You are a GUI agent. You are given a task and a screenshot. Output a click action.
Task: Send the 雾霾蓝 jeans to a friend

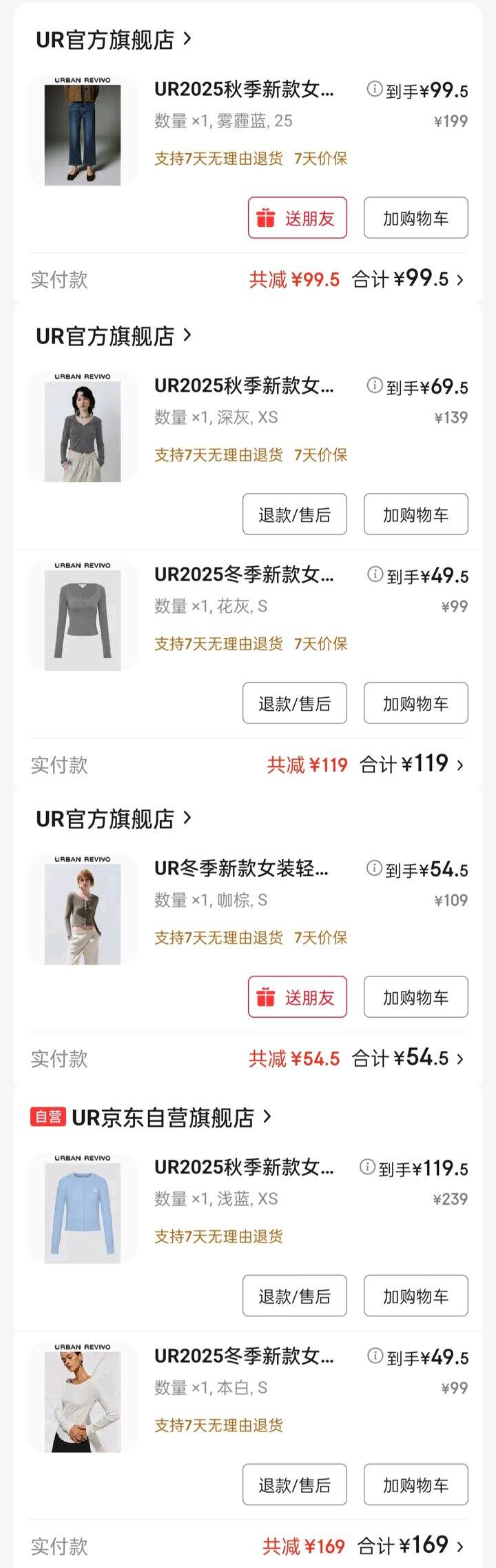click(x=297, y=218)
